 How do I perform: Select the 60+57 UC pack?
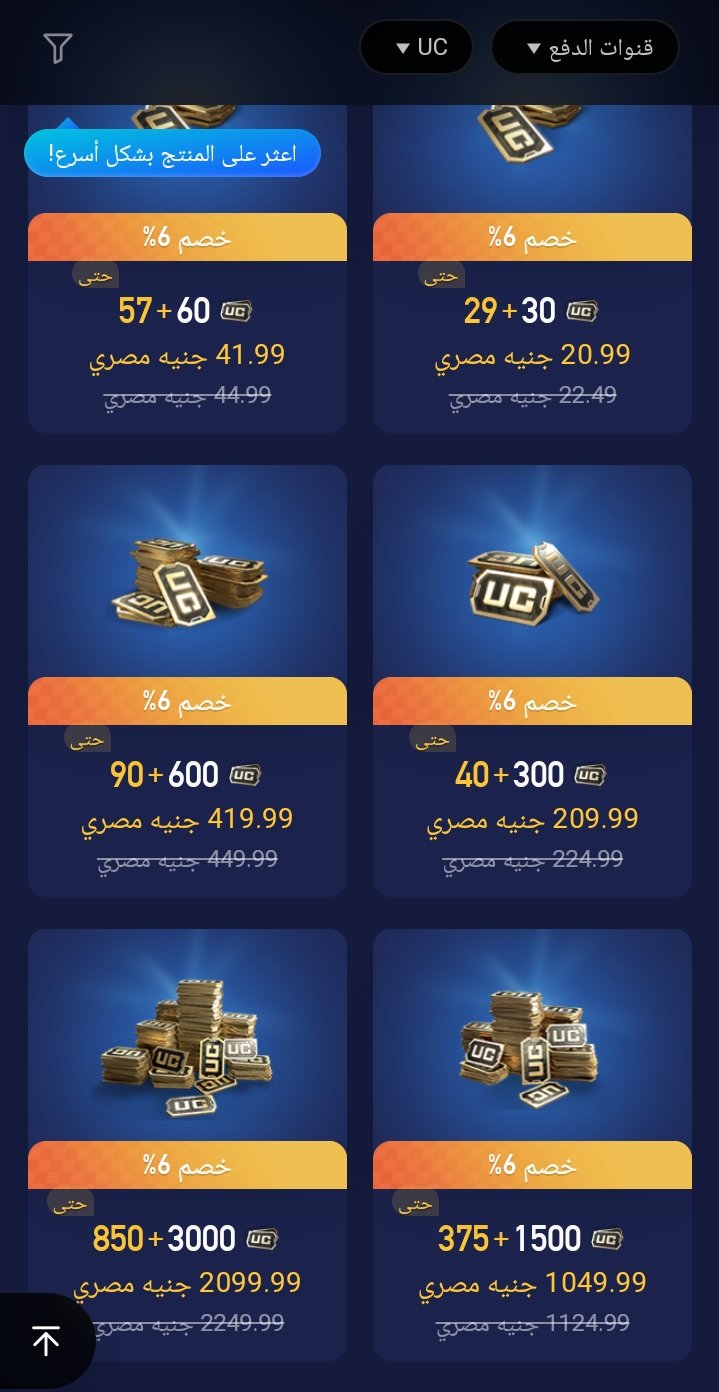(x=187, y=330)
